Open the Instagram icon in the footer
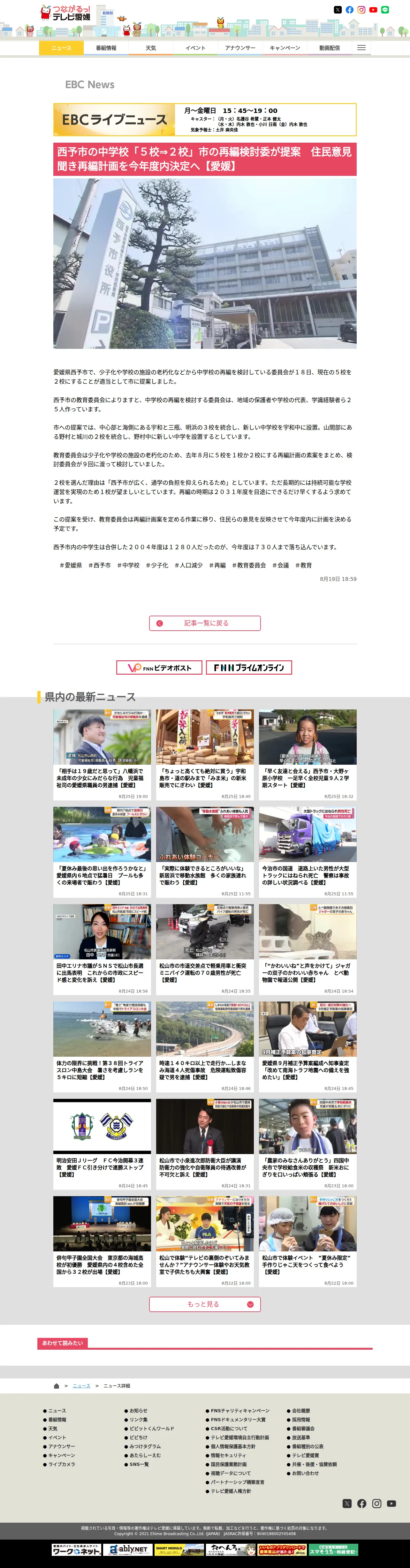 [376, 1504]
